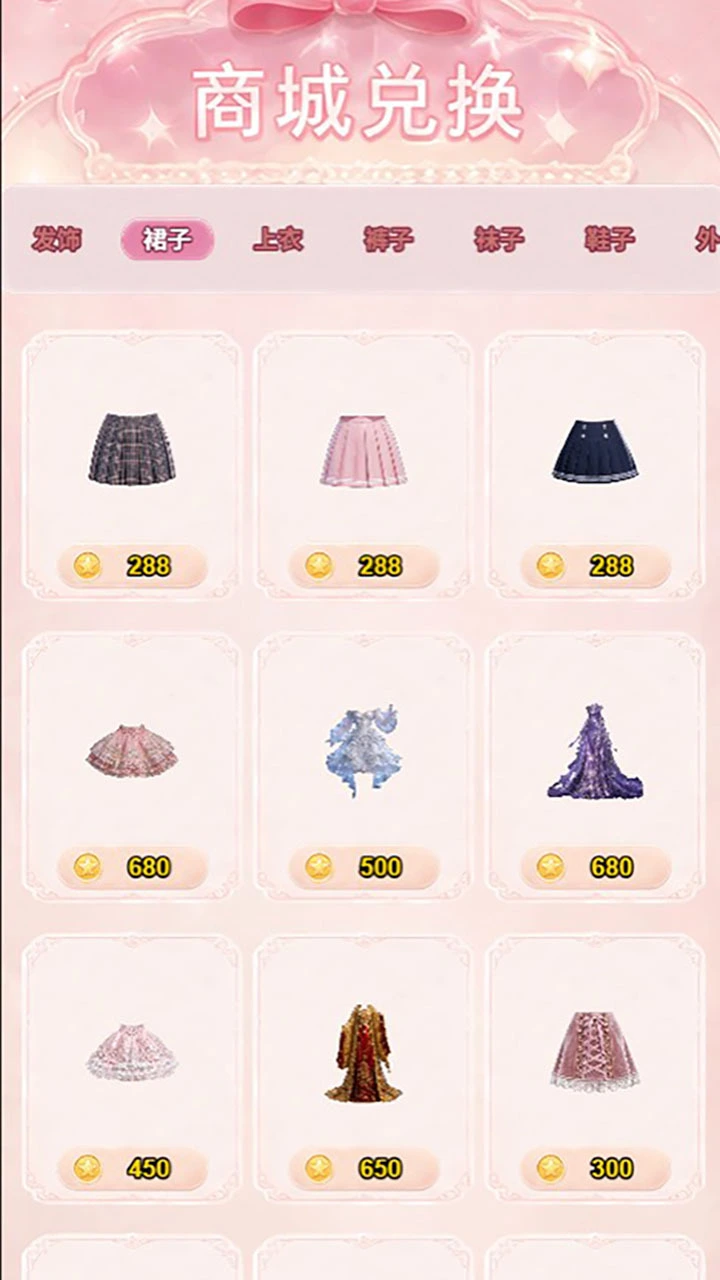Open the navy blue skirt card
This screenshot has height=1280, width=720.
[595, 466]
